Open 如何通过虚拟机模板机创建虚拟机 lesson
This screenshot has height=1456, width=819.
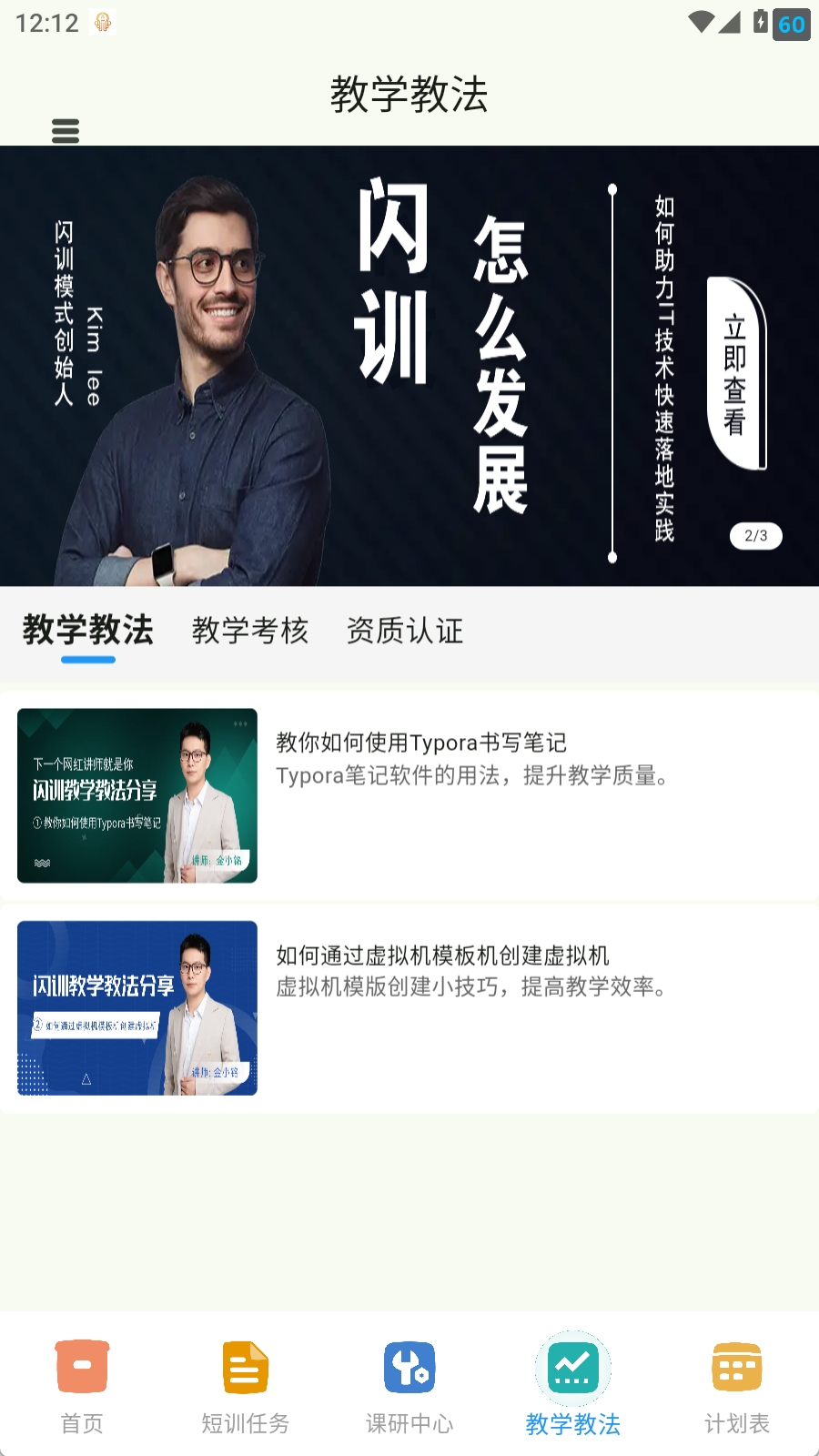click(x=409, y=1008)
